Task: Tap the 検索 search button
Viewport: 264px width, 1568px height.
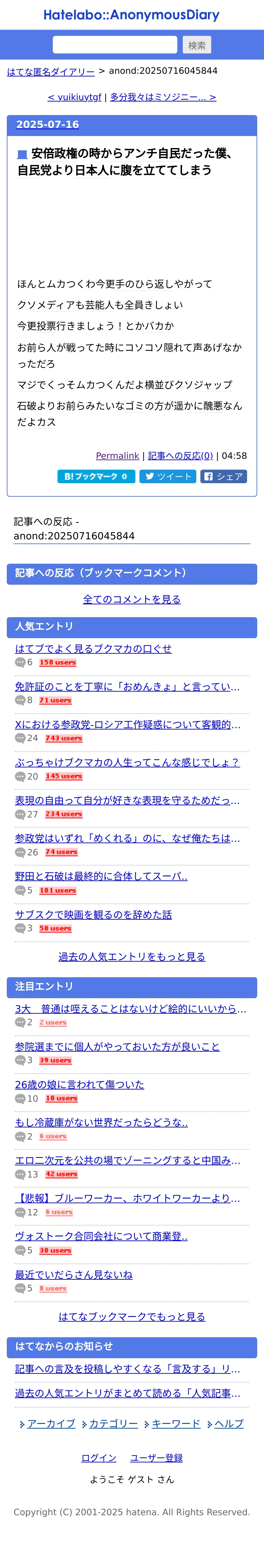Action: click(x=197, y=45)
